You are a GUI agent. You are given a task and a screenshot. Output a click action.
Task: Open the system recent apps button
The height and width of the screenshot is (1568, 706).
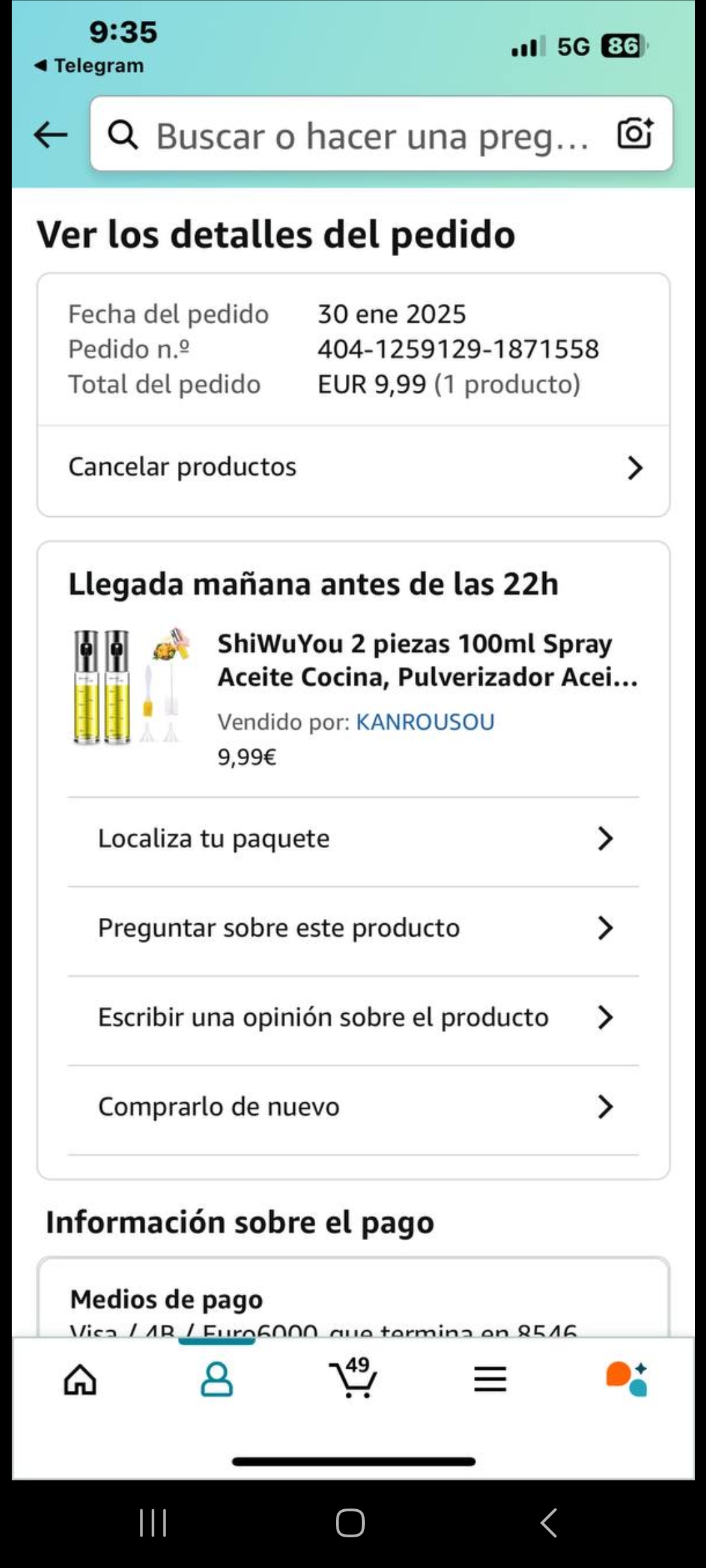[x=153, y=1523]
